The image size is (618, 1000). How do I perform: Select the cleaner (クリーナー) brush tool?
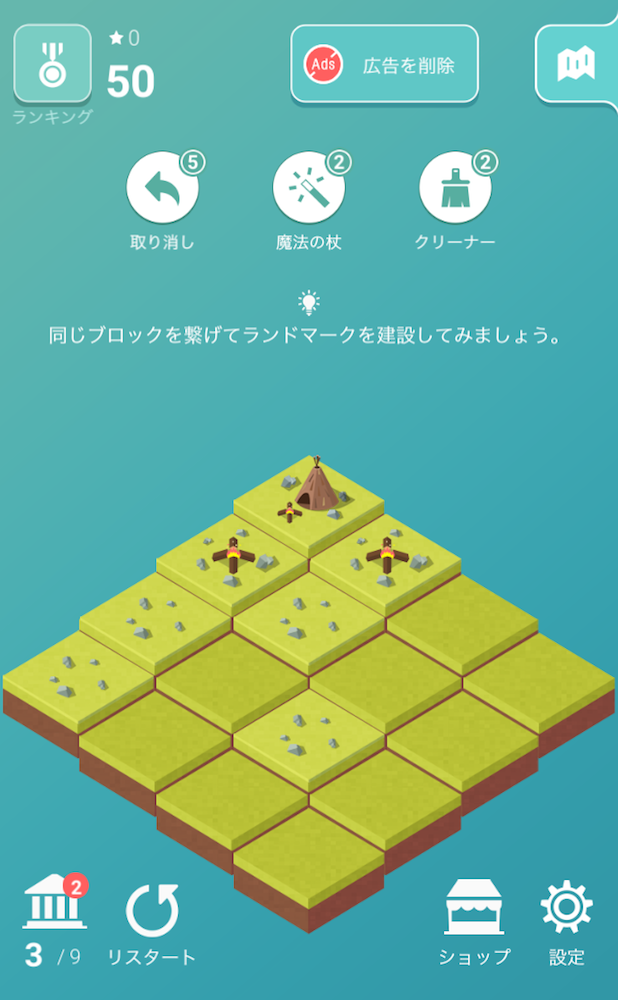[455, 188]
